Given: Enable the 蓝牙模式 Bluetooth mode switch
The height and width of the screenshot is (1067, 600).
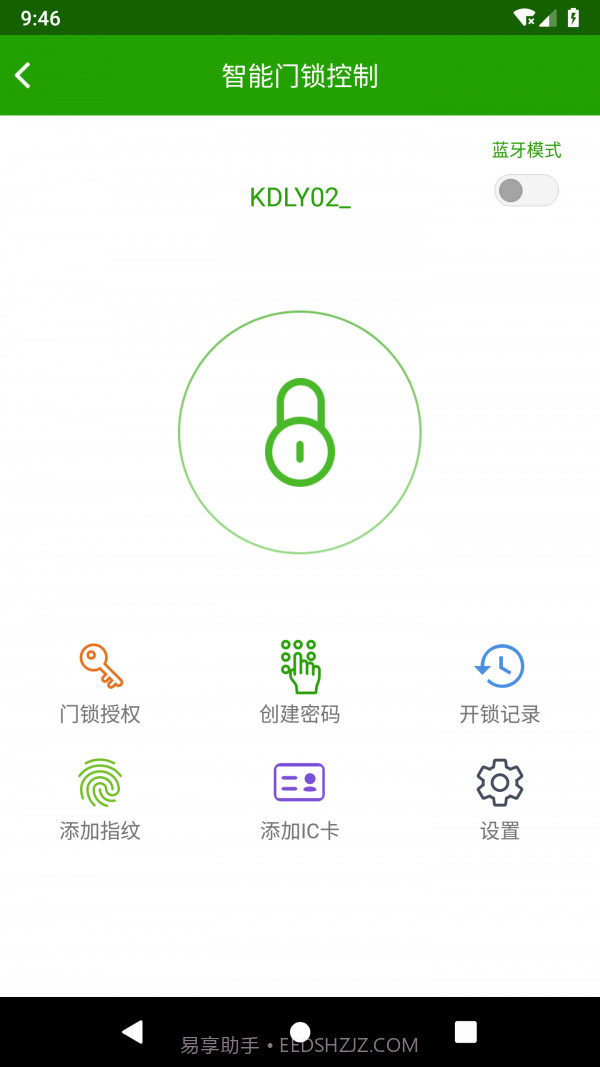Looking at the screenshot, I should point(526,190).
